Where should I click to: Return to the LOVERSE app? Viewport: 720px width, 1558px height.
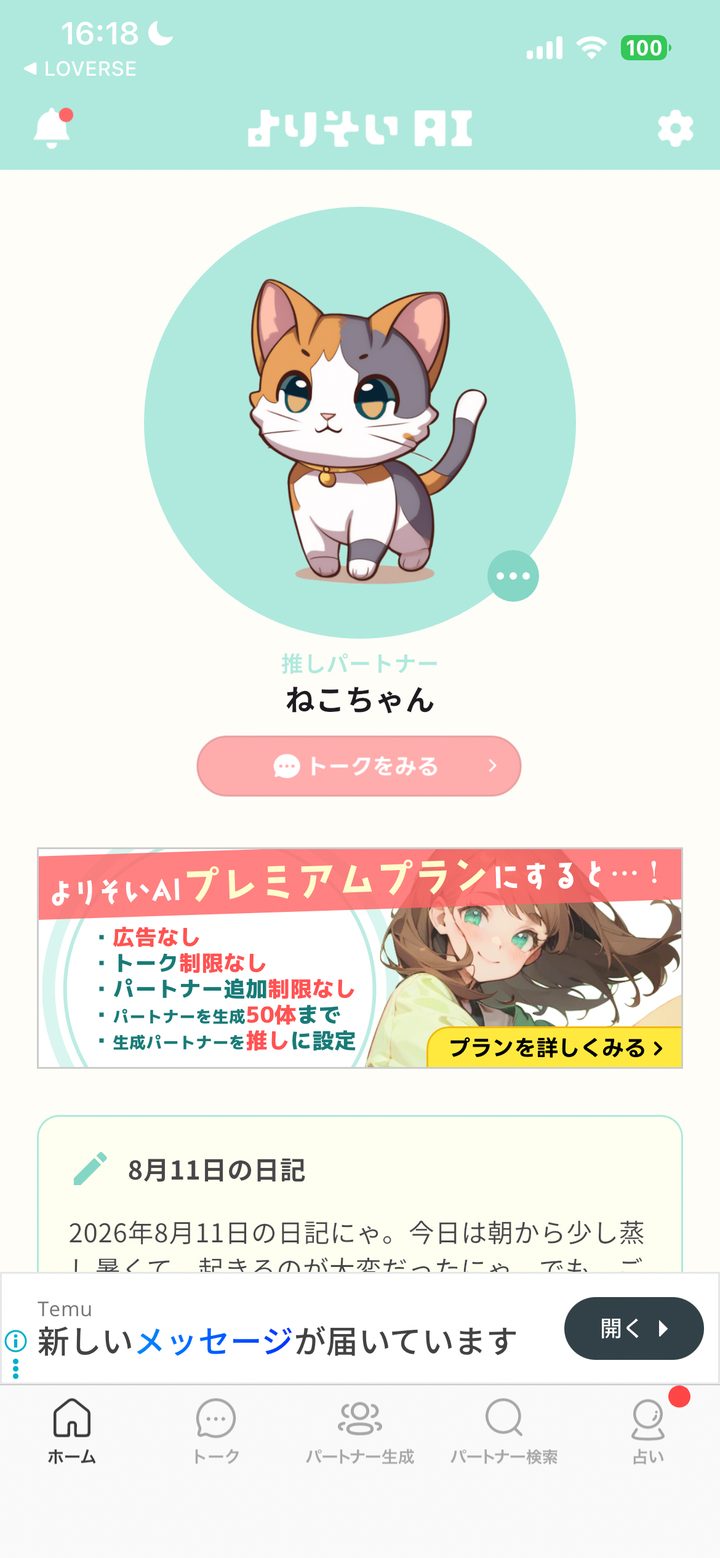[80, 69]
